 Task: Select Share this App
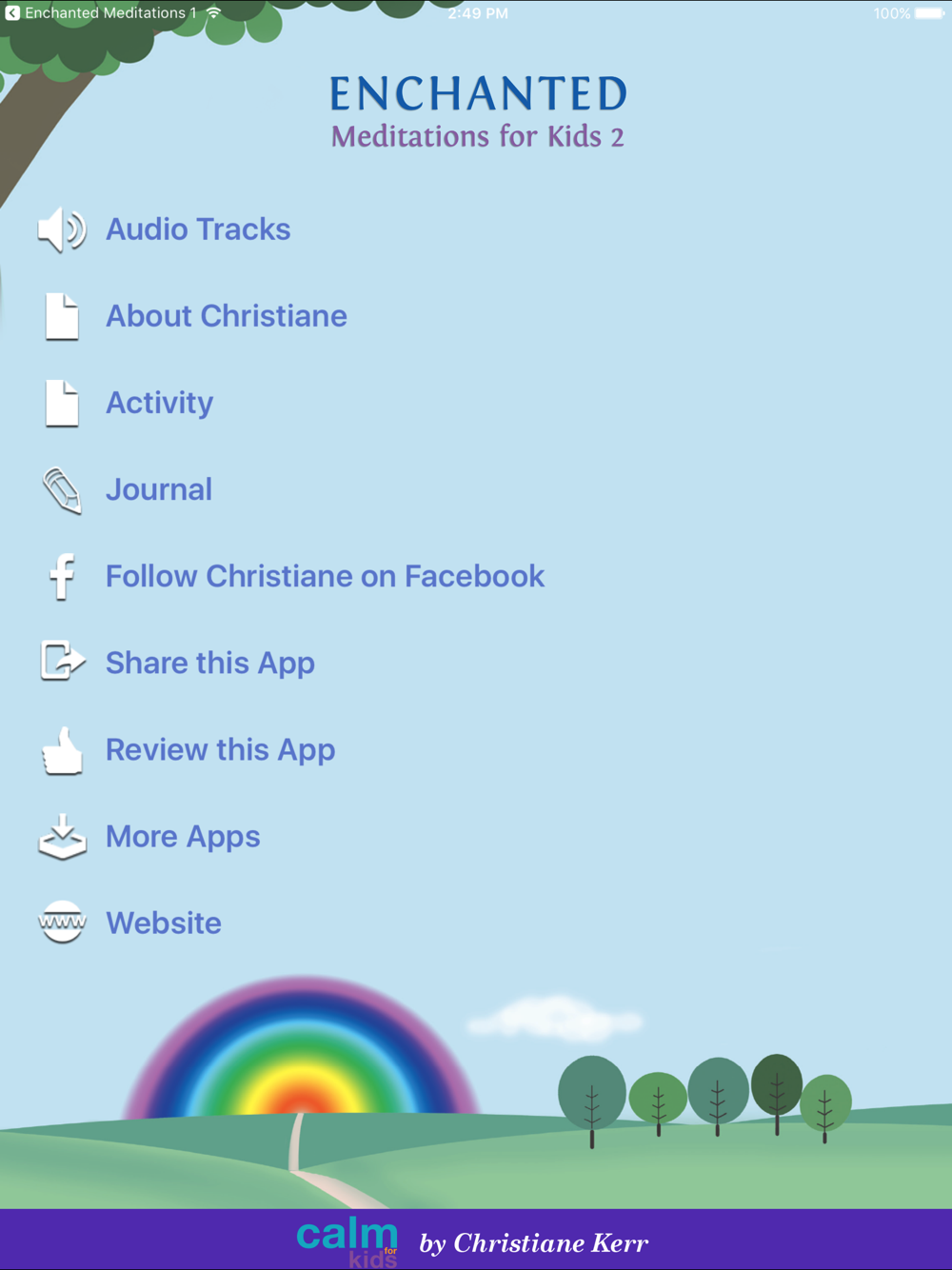pyautogui.click(x=209, y=663)
